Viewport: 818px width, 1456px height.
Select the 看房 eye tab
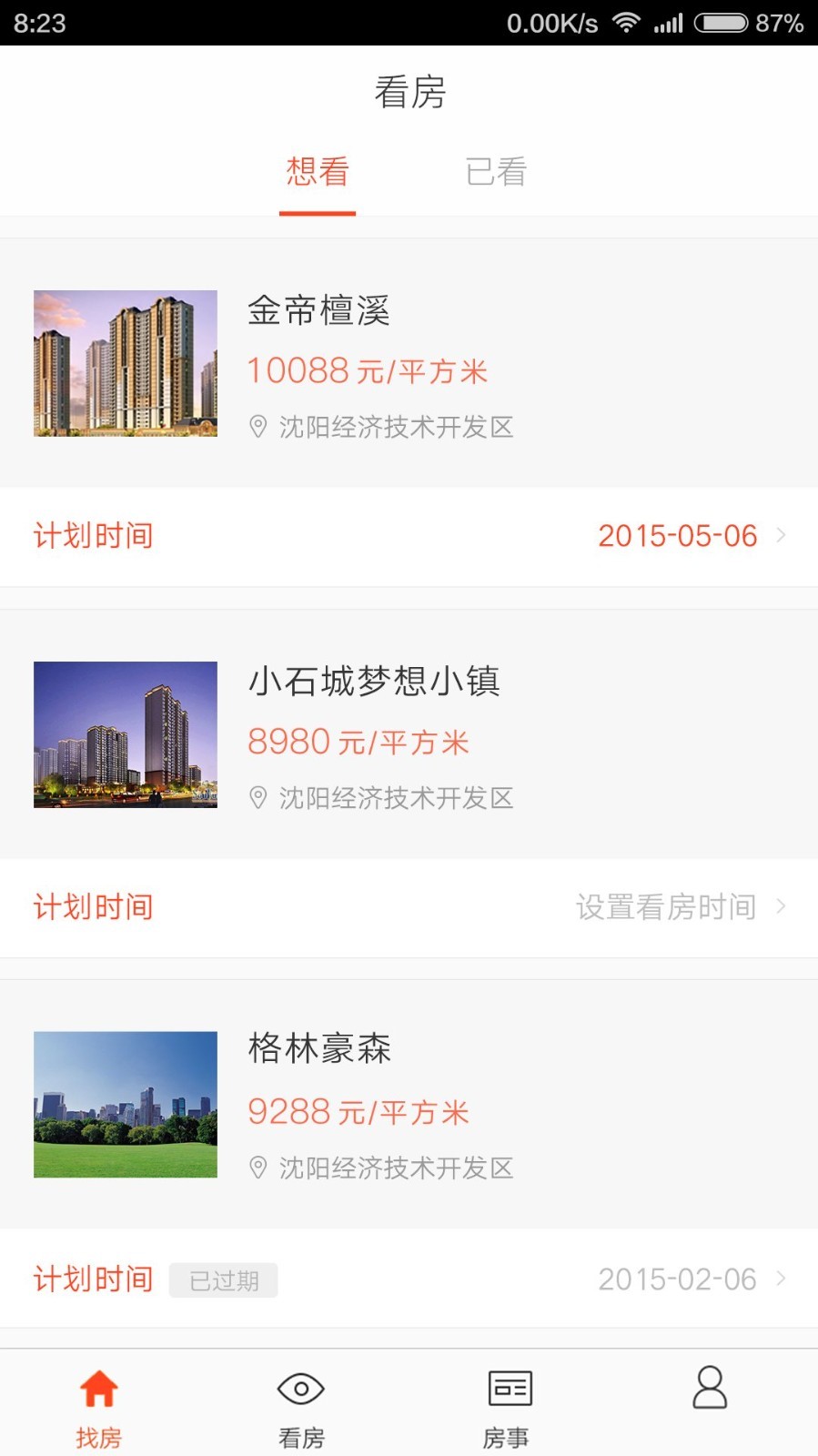point(301,1406)
